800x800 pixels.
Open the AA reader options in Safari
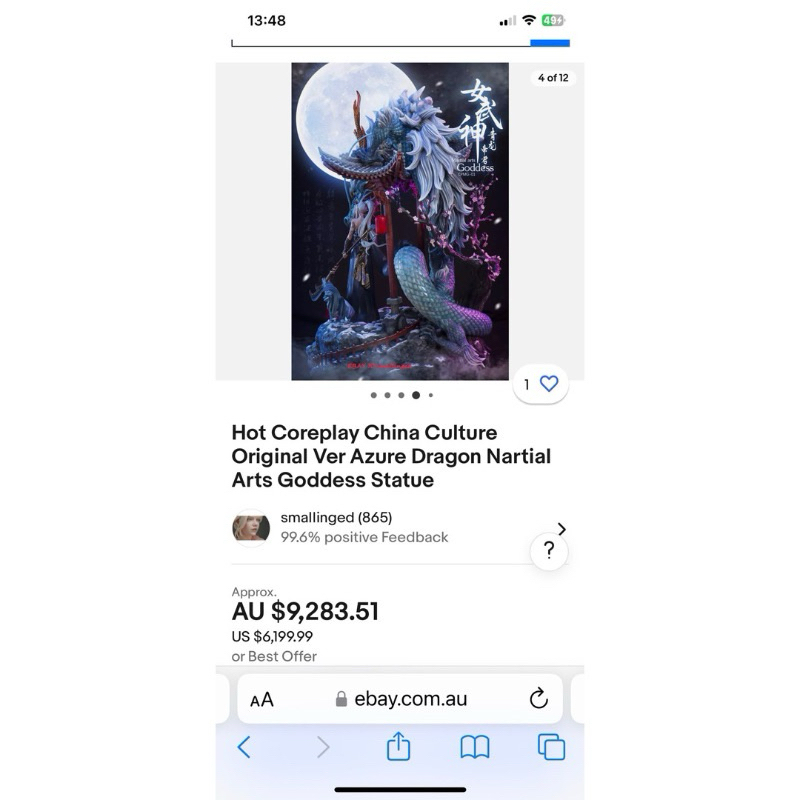click(262, 700)
